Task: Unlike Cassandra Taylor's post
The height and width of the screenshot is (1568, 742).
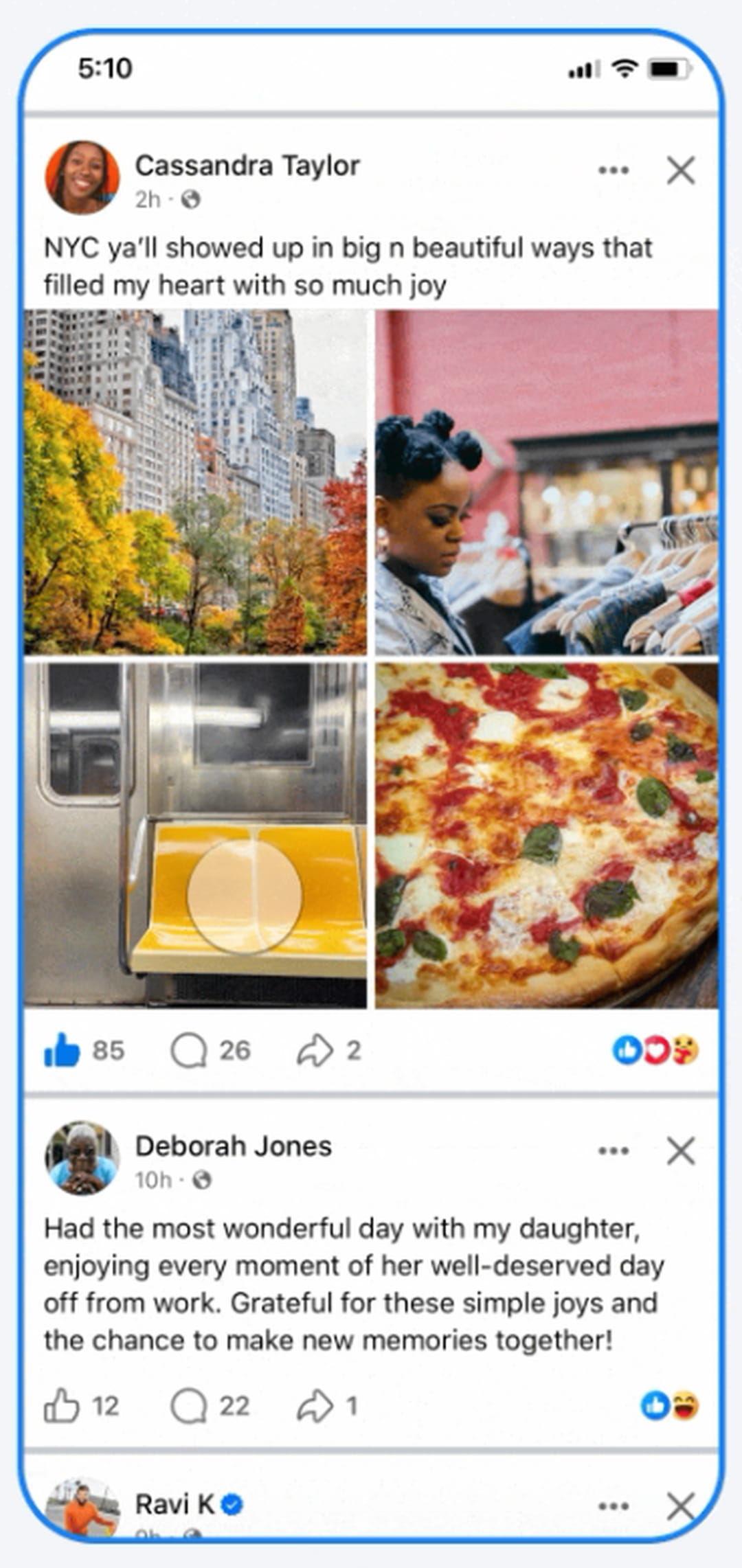Action: coord(63,1051)
